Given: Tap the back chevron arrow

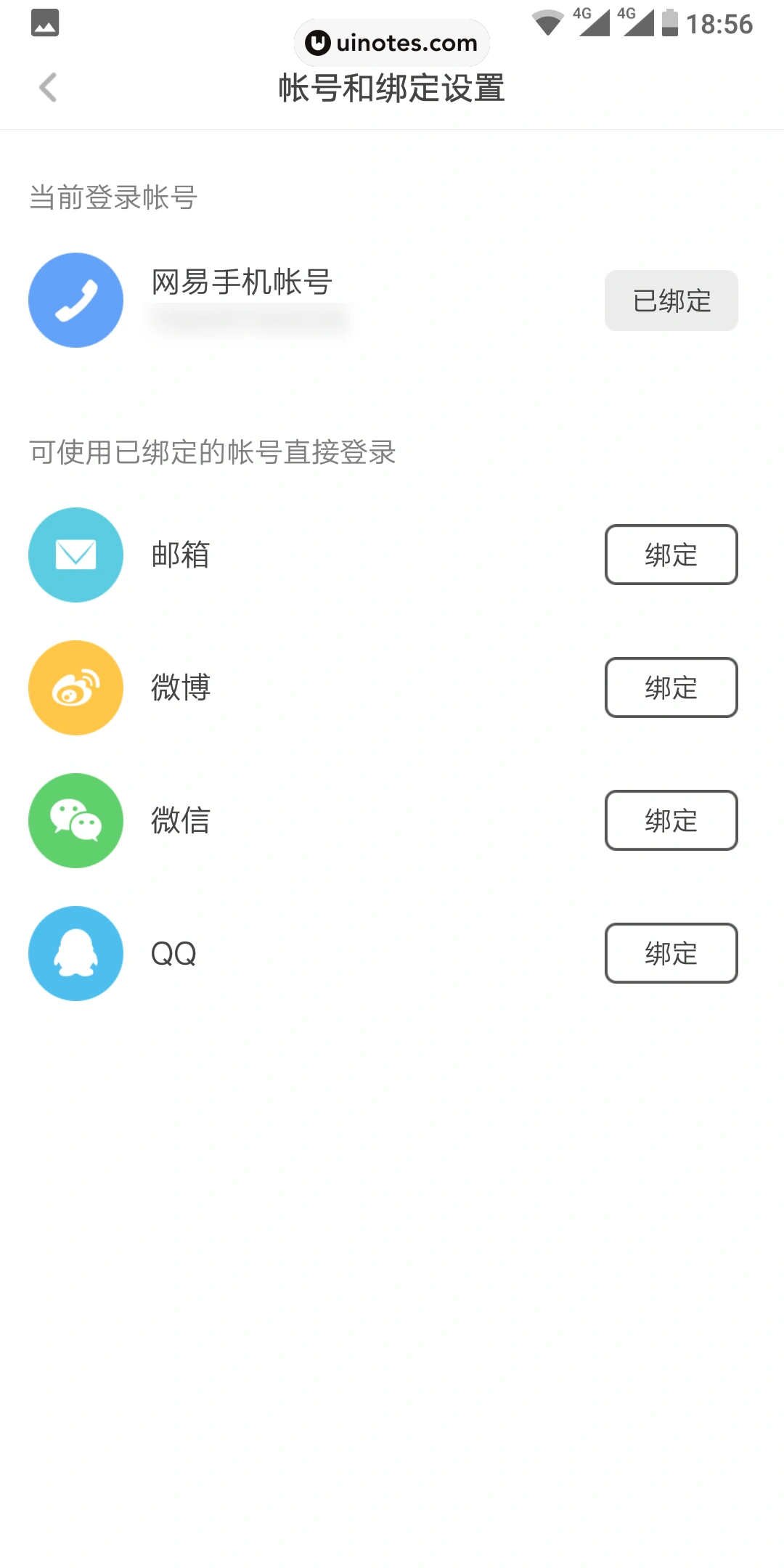Looking at the screenshot, I should (48, 89).
